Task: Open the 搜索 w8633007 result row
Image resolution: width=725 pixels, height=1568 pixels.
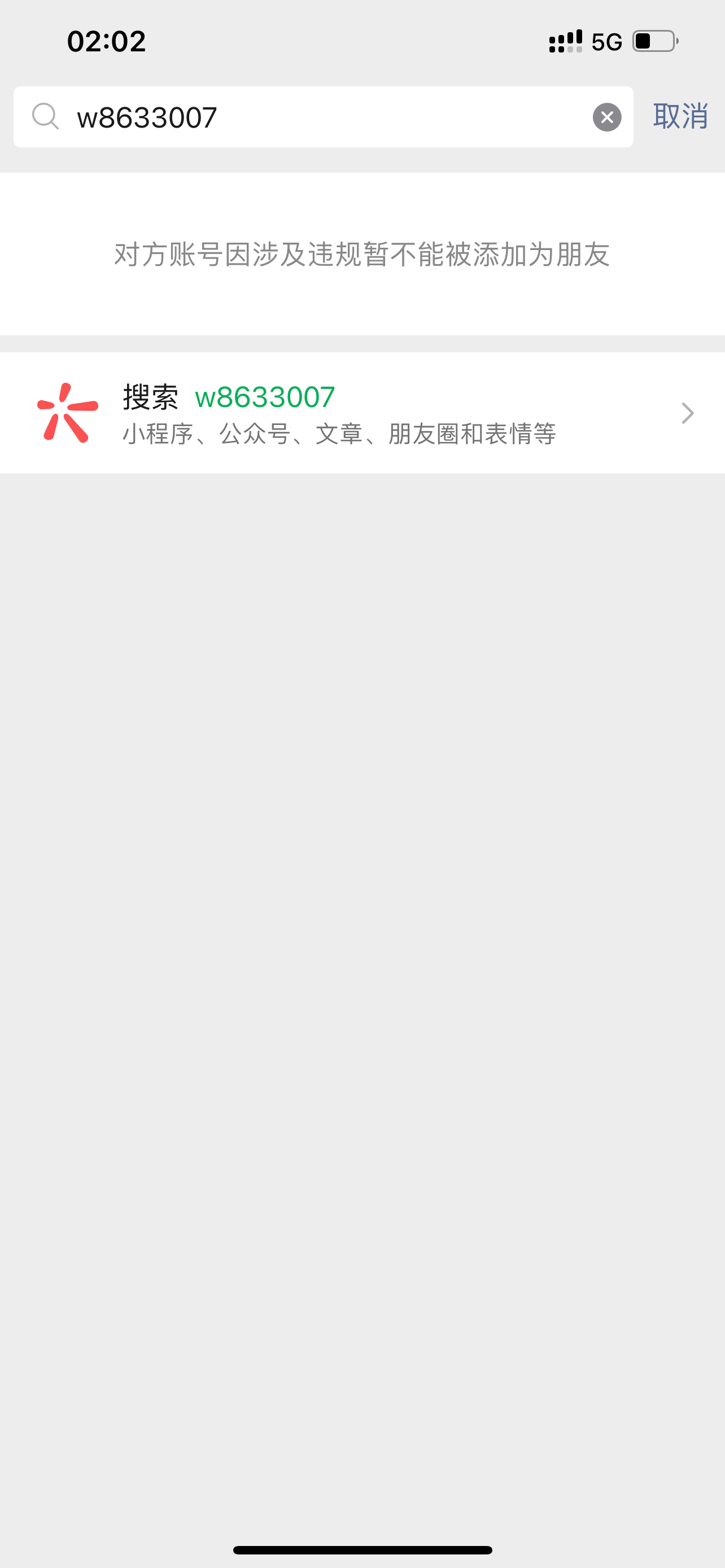Action: pos(362,413)
